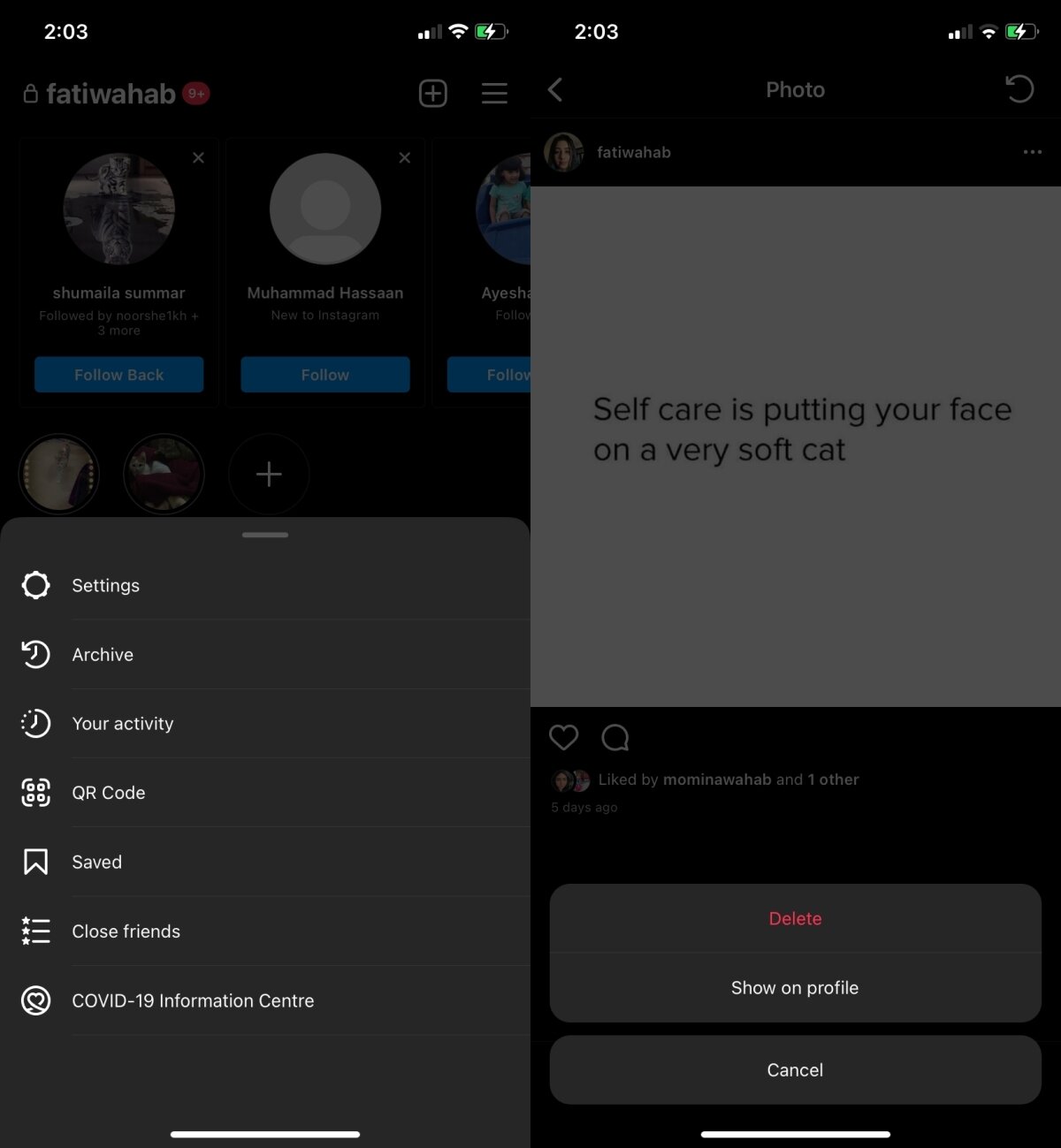
Task: Open Close friends list
Action: (x=126, y=931)
